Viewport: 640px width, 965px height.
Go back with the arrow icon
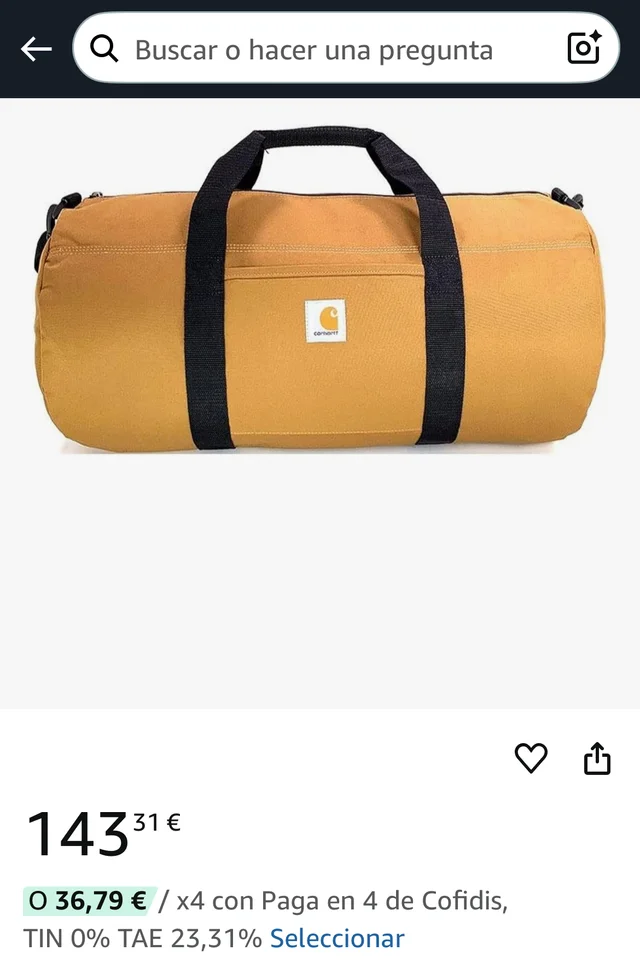pyautogui.click(x=36, y=49)
